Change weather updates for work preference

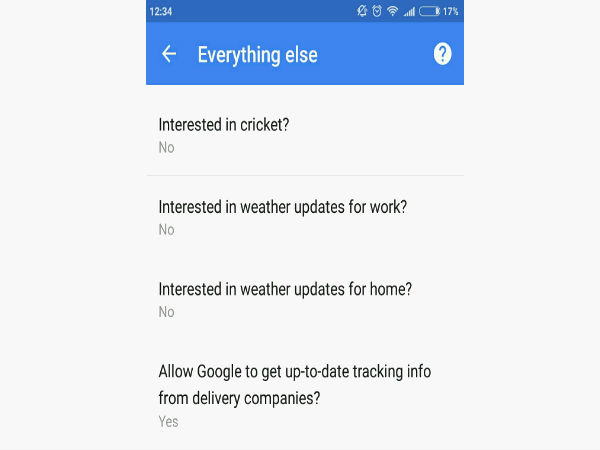304,217
